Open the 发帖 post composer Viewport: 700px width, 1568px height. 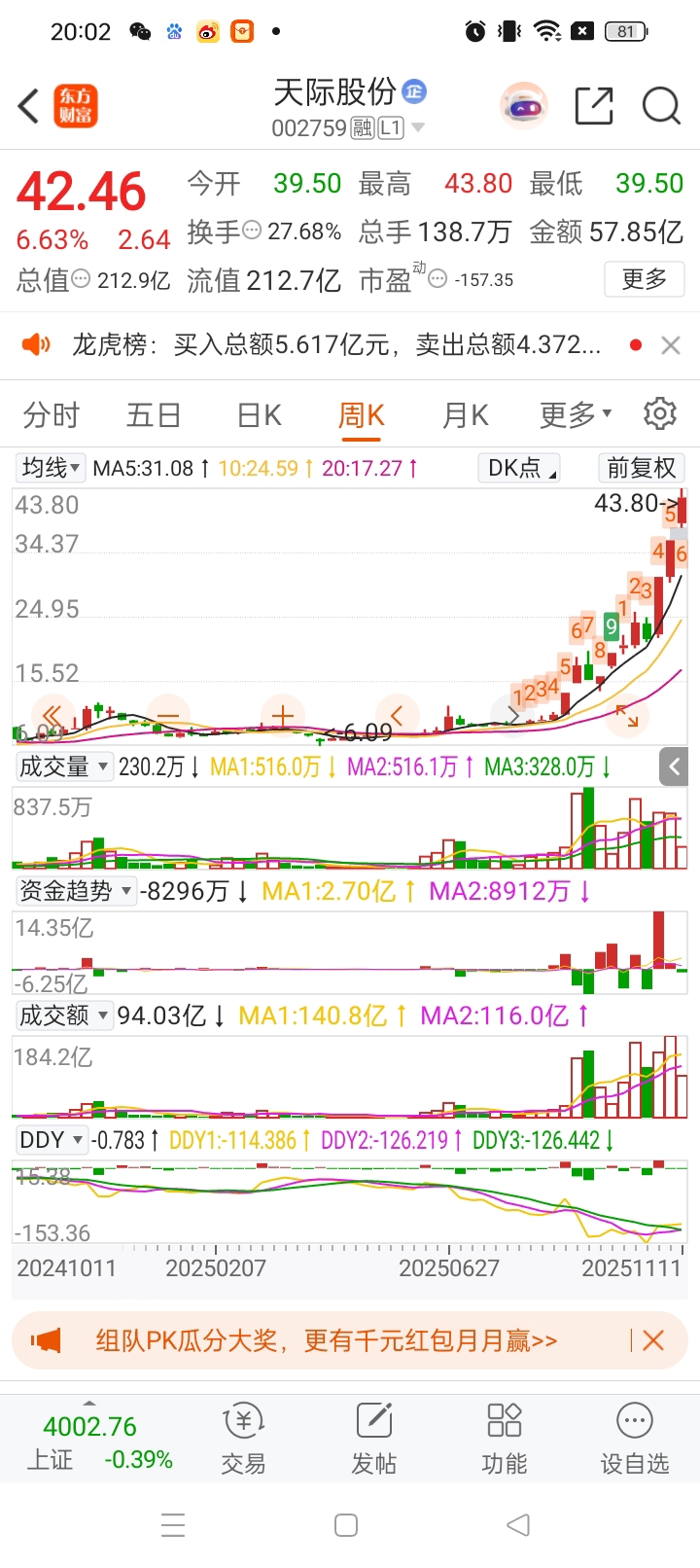[374, 1438]
